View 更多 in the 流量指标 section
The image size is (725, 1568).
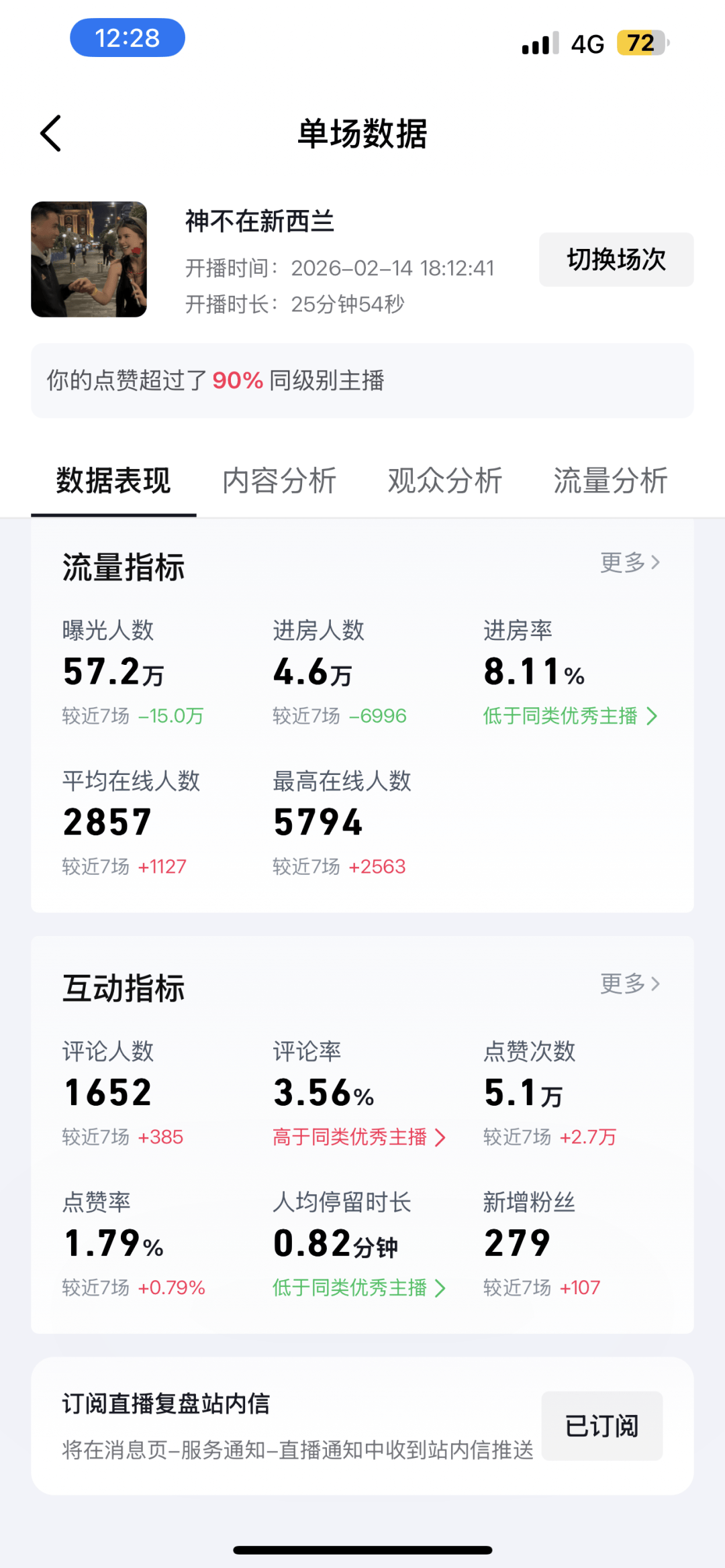630,562
